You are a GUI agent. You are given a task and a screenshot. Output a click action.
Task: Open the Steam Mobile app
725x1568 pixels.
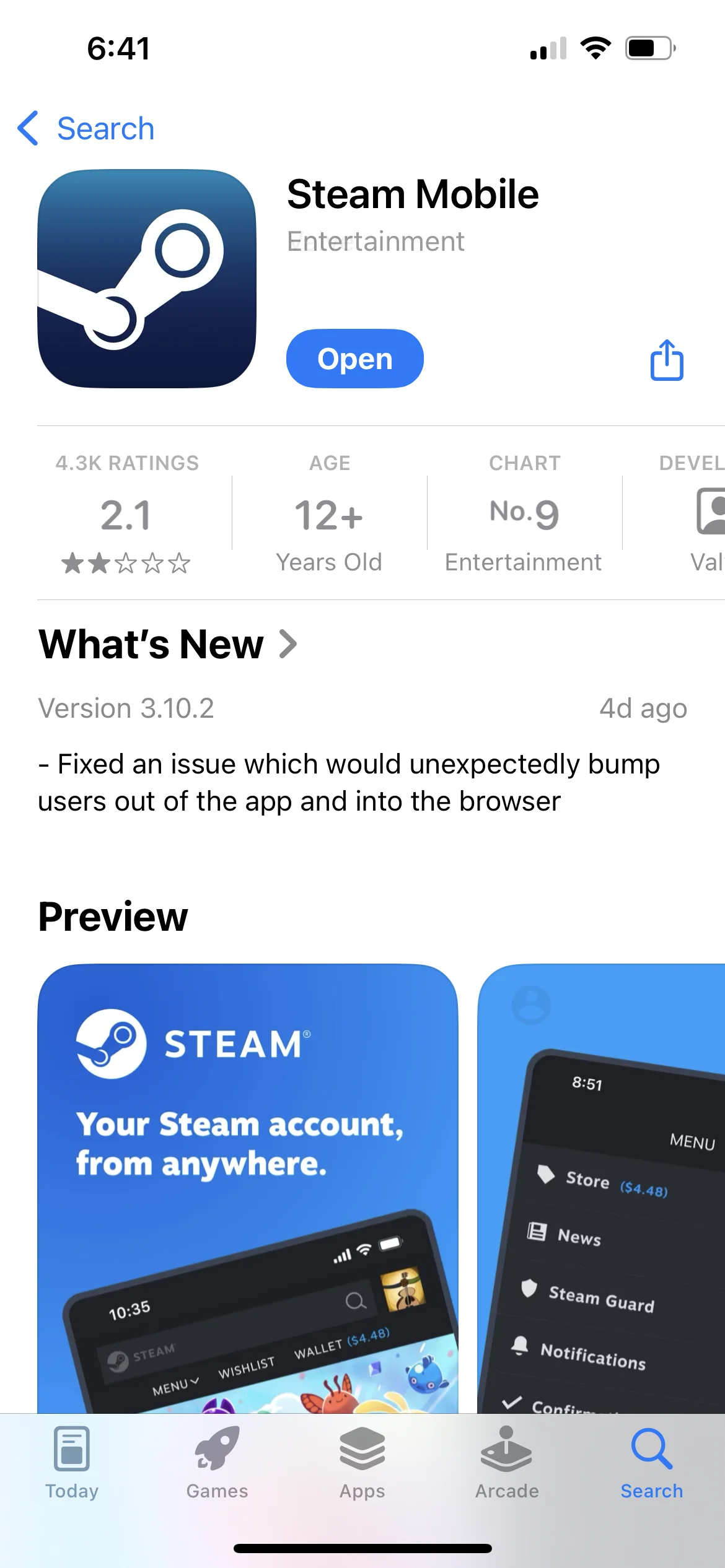click(x=354, y=359)
